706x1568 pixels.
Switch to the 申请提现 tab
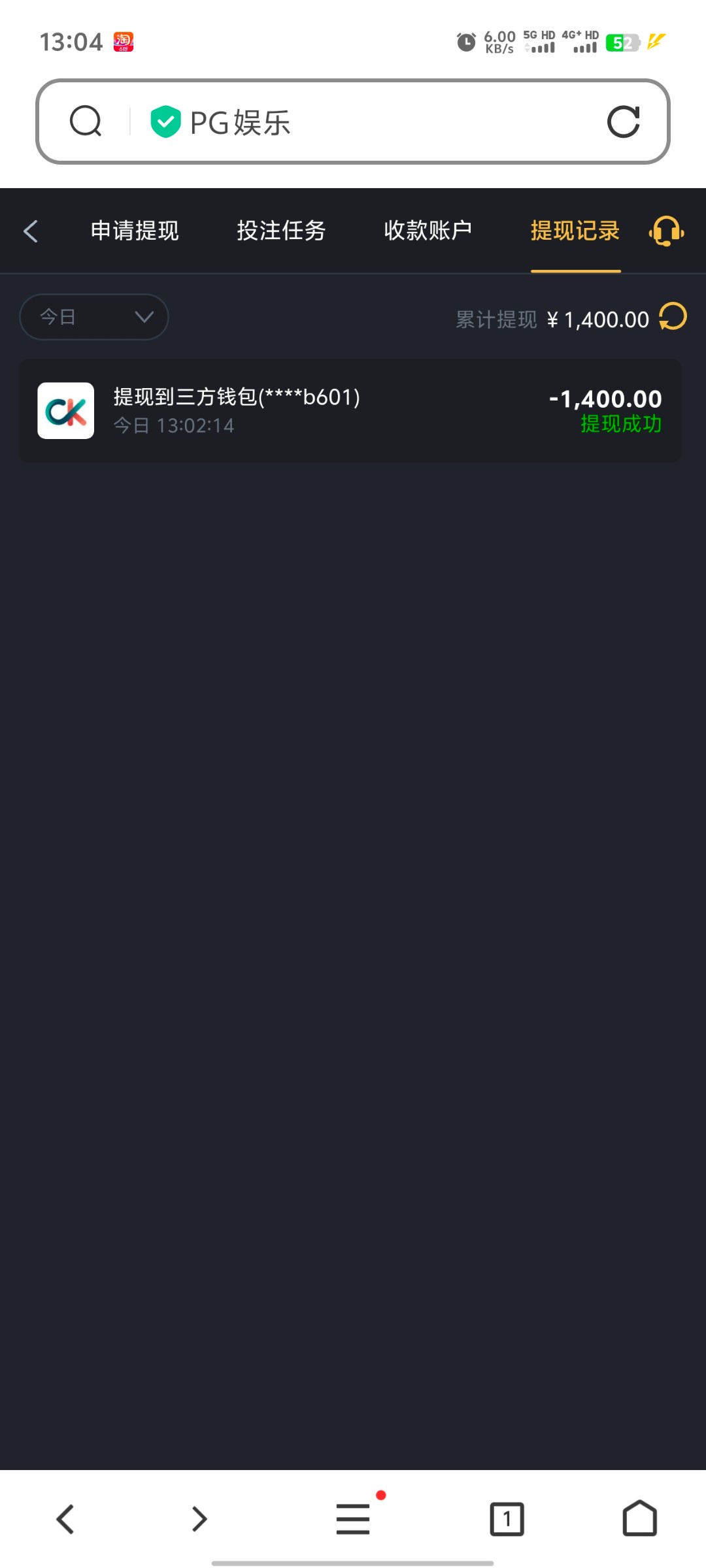click(x=135, y=231)
